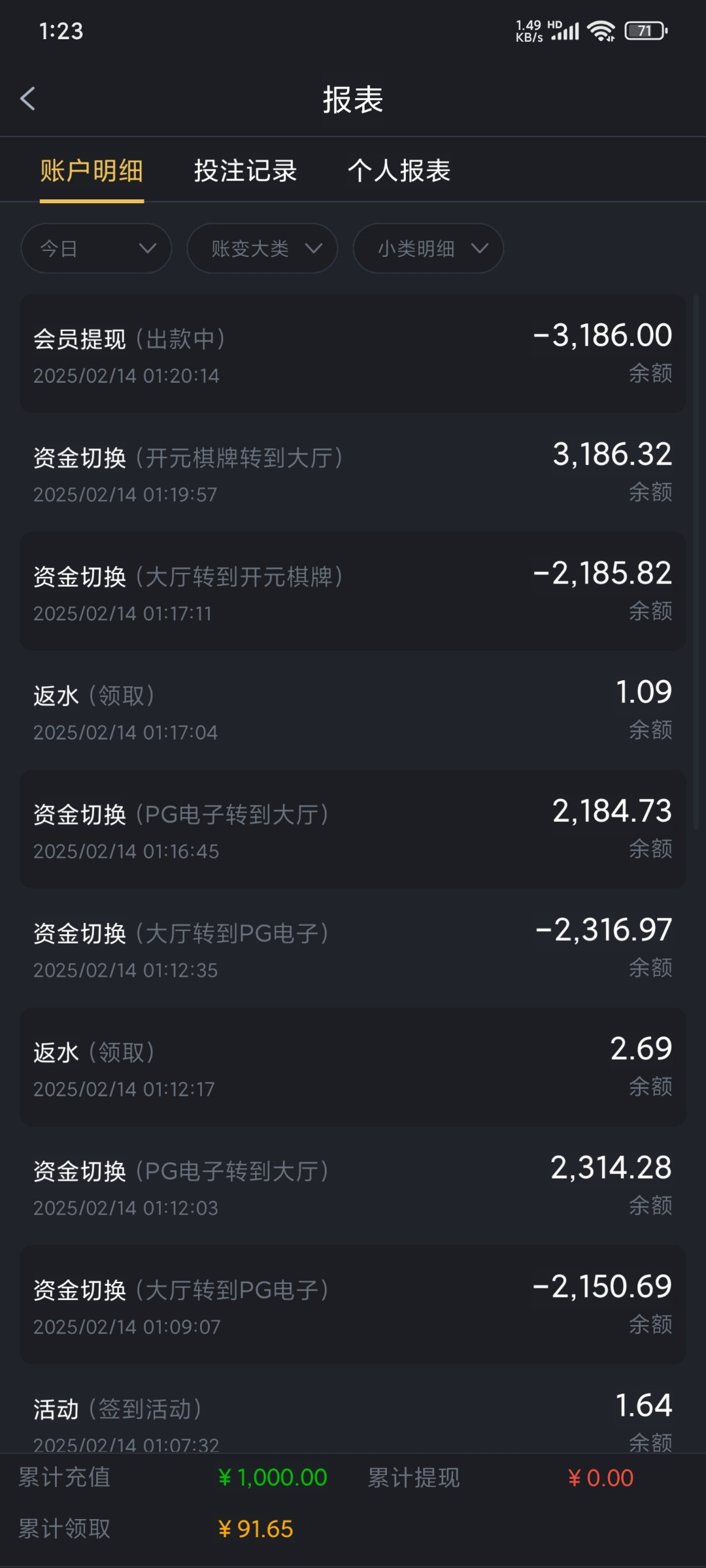Switch to the 投注记录 tab
Screen dimensions: 706x1568
[245, 171]
